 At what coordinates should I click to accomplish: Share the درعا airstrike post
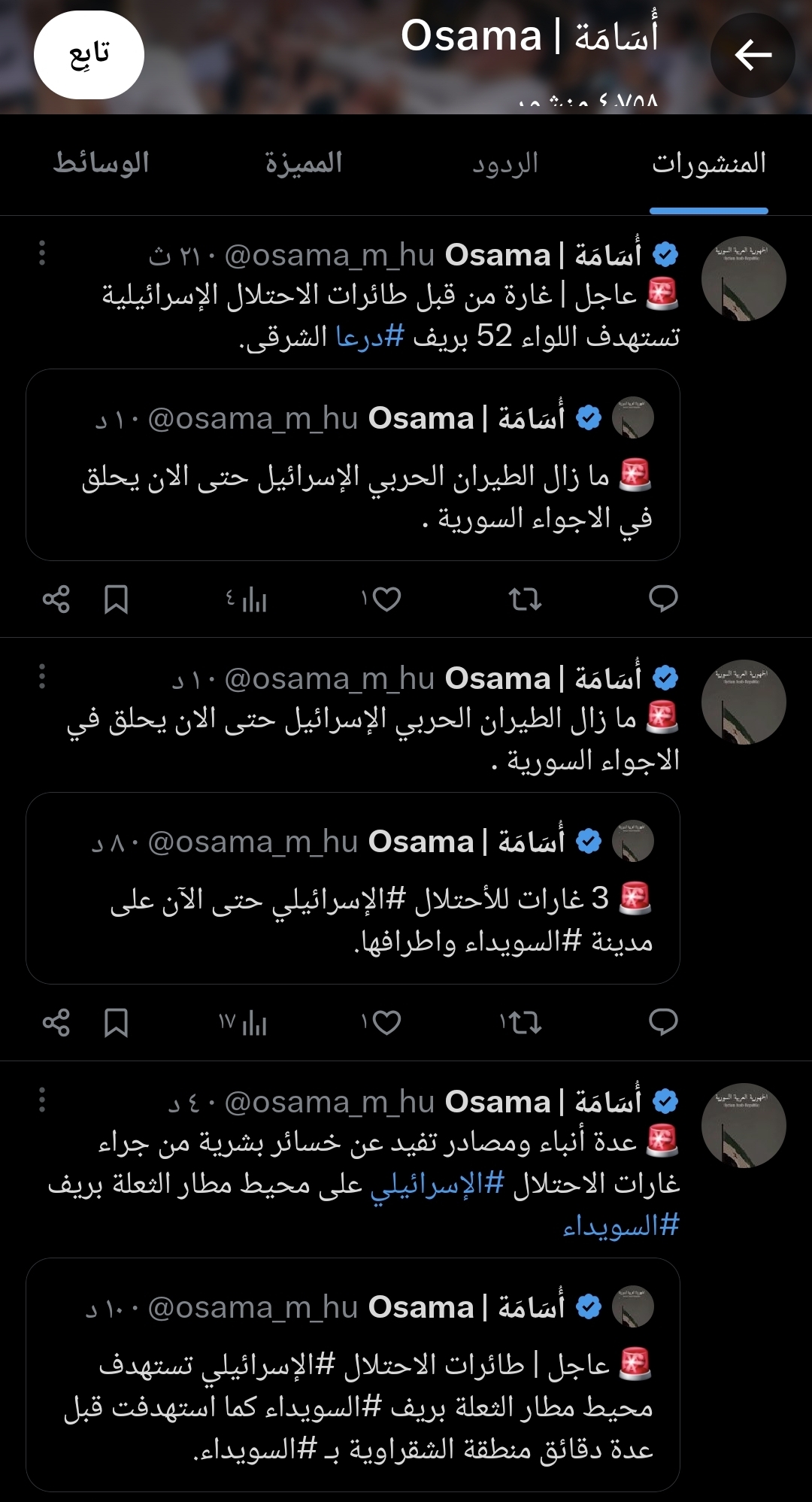click(x=56, y=599)
